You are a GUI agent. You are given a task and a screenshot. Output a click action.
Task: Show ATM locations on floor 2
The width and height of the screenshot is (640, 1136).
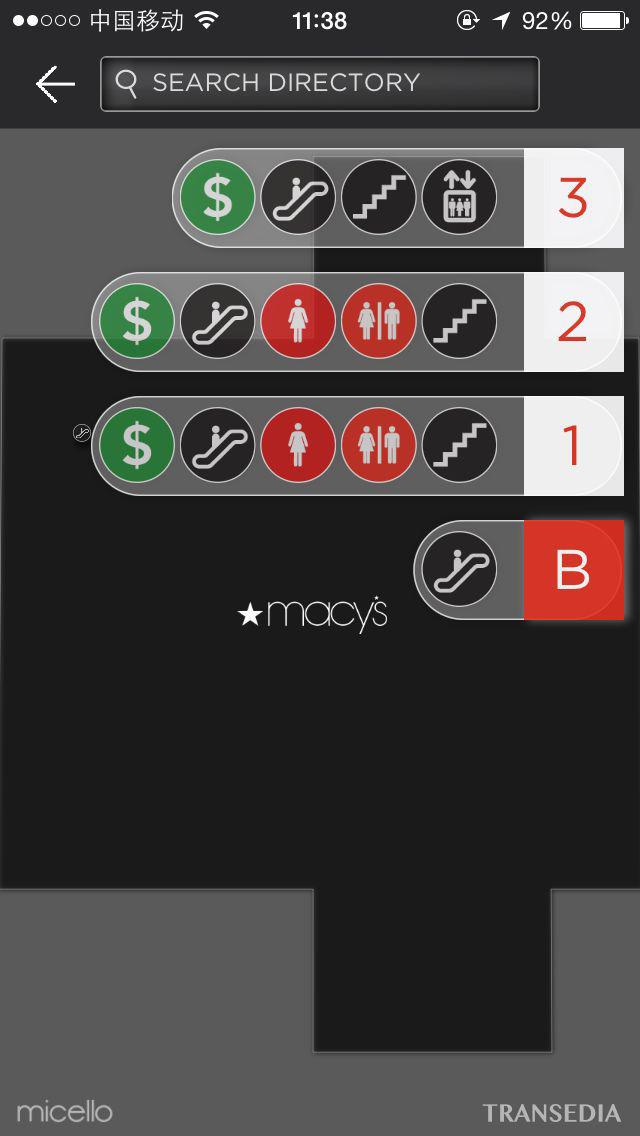pos(137,322)
